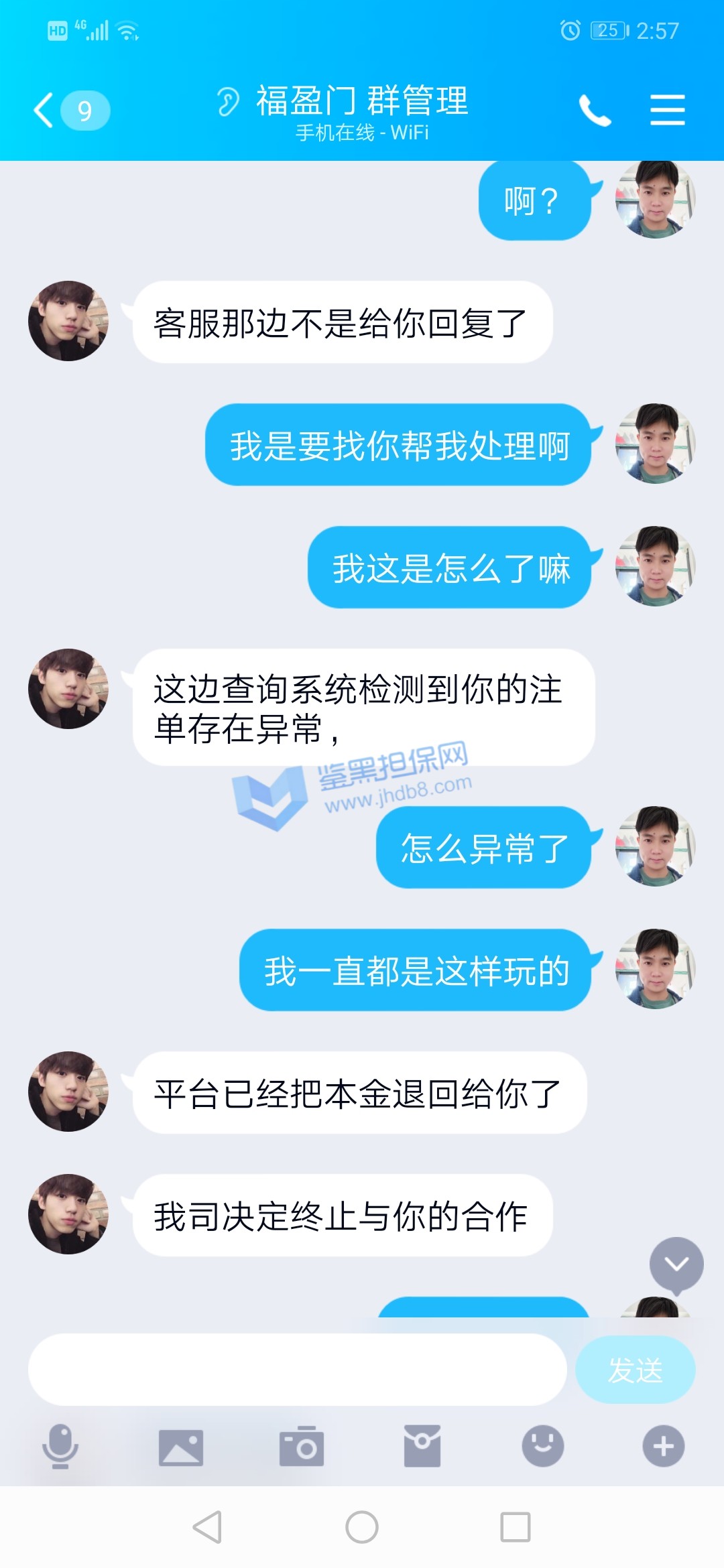
Task: Open the red packet option
Action: [422, 1446]
